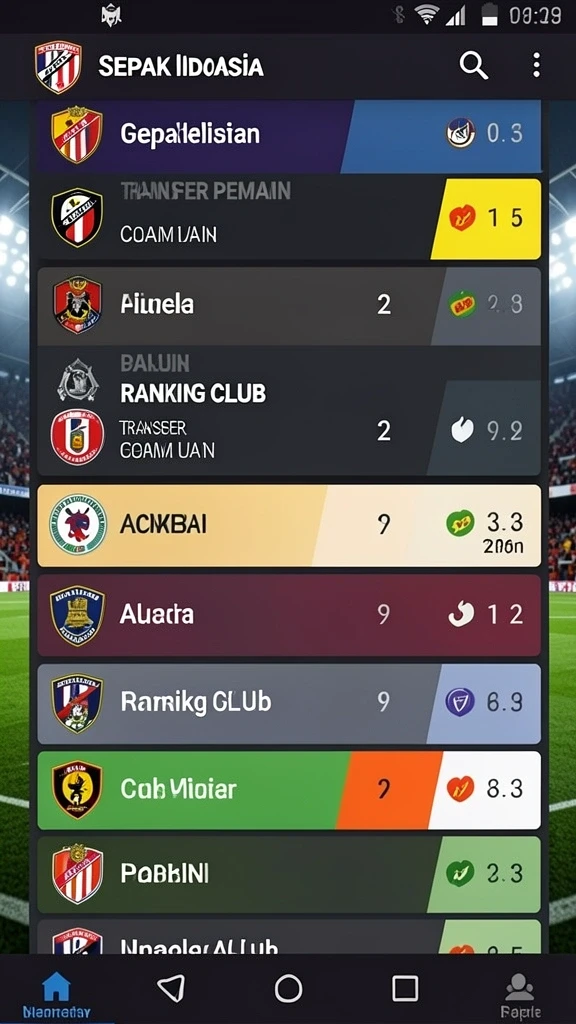Viewport: 576px width, 1024px height.
Task: Open the Ramikg CLUb row
Action: [289, 703]
